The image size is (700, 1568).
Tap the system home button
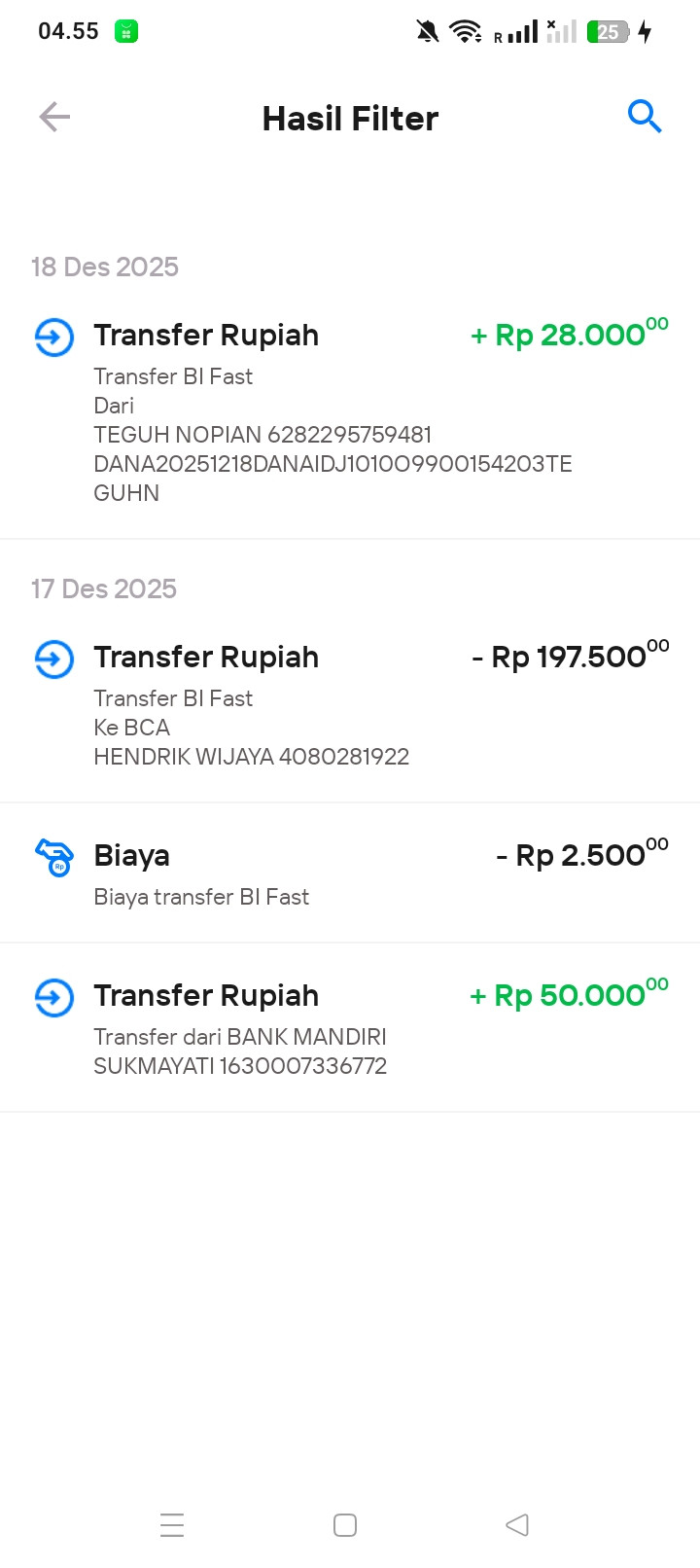click(345, 1524)
